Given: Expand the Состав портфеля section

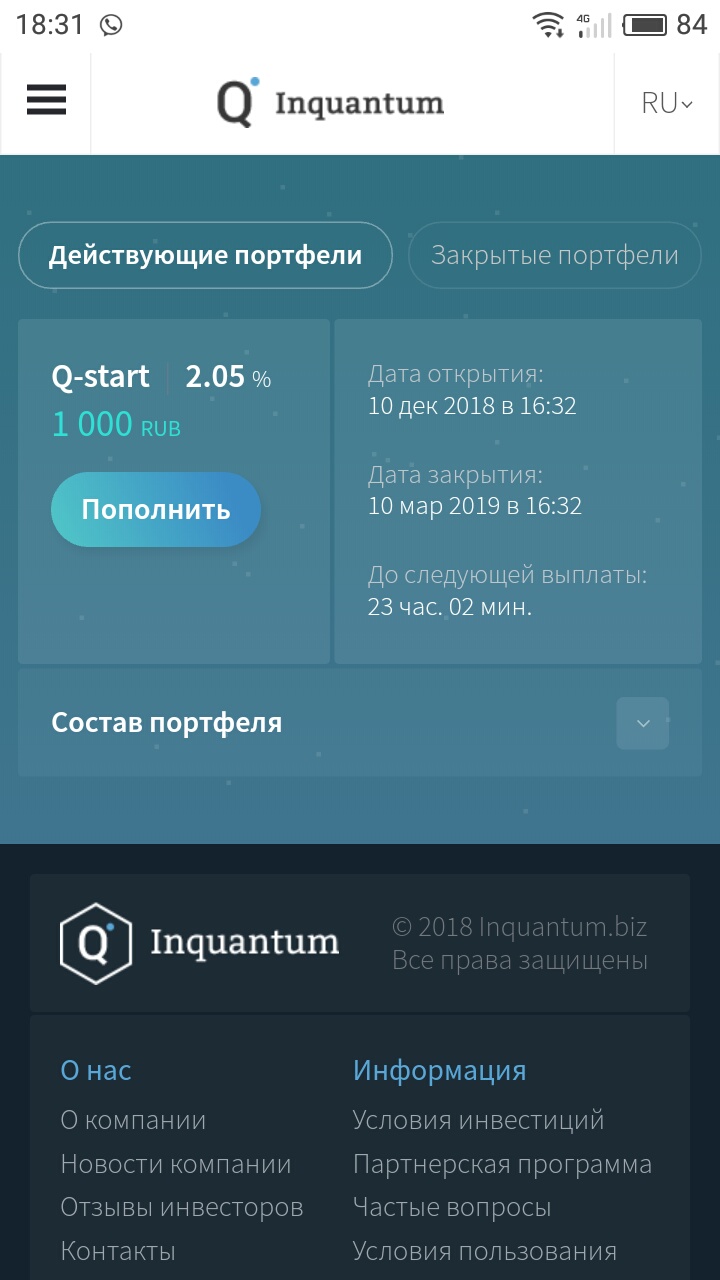Looking at the screenshot, I should (643, 723).
